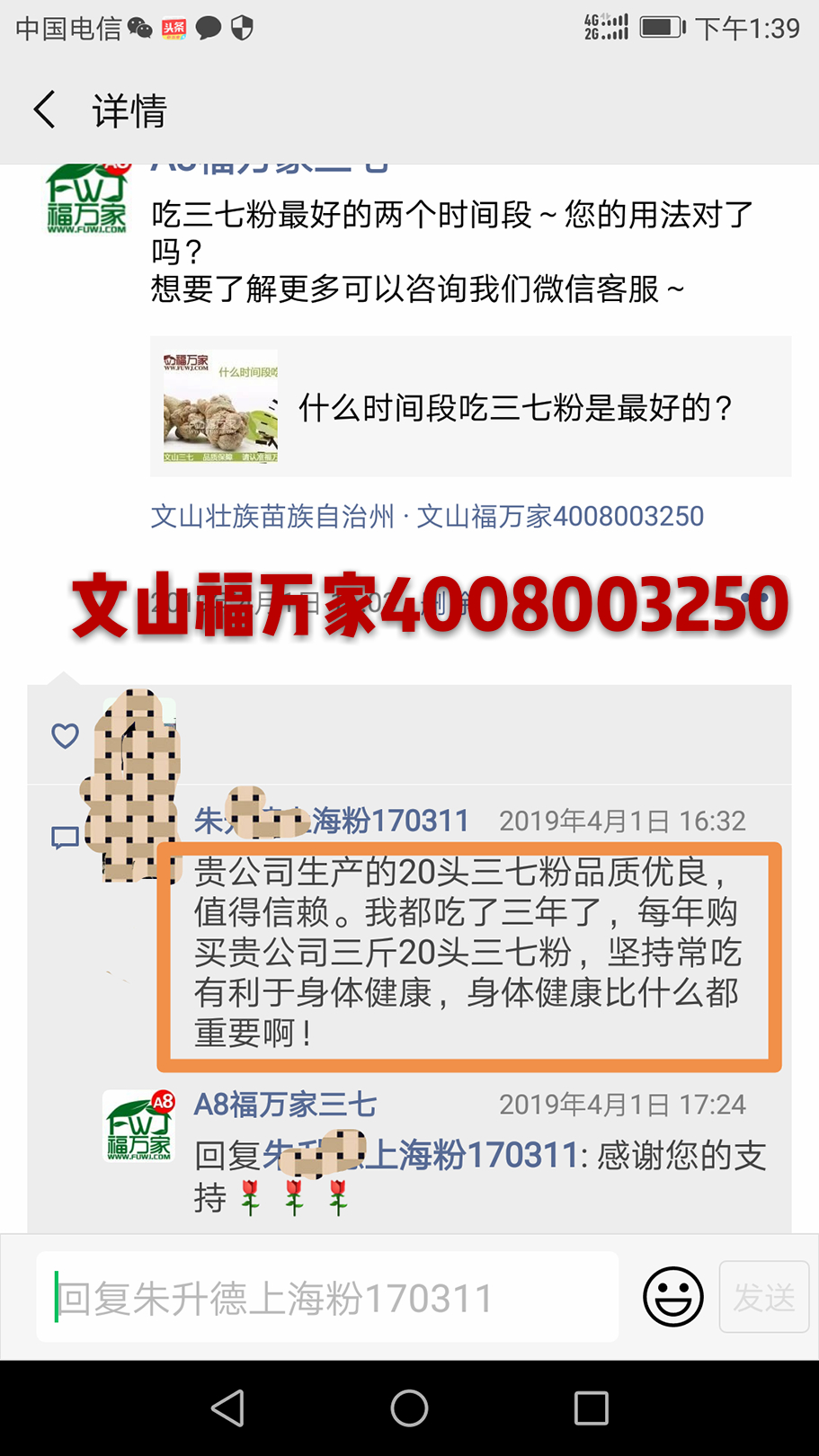Tap the system home button
The height and width of the screenshot is (1456, 819).
coord(409,1407)
